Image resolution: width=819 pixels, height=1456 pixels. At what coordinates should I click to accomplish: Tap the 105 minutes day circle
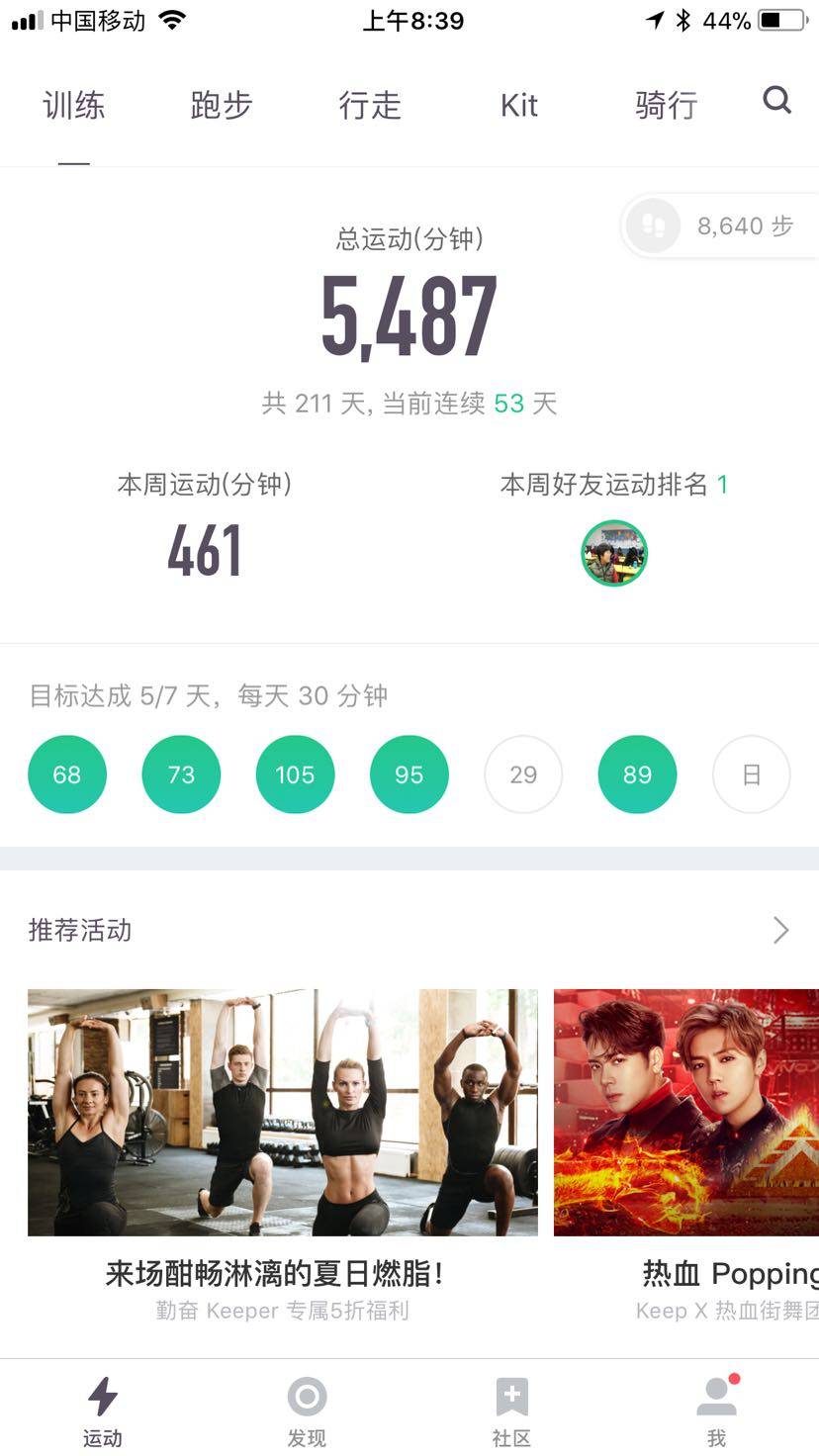[295, 774]
